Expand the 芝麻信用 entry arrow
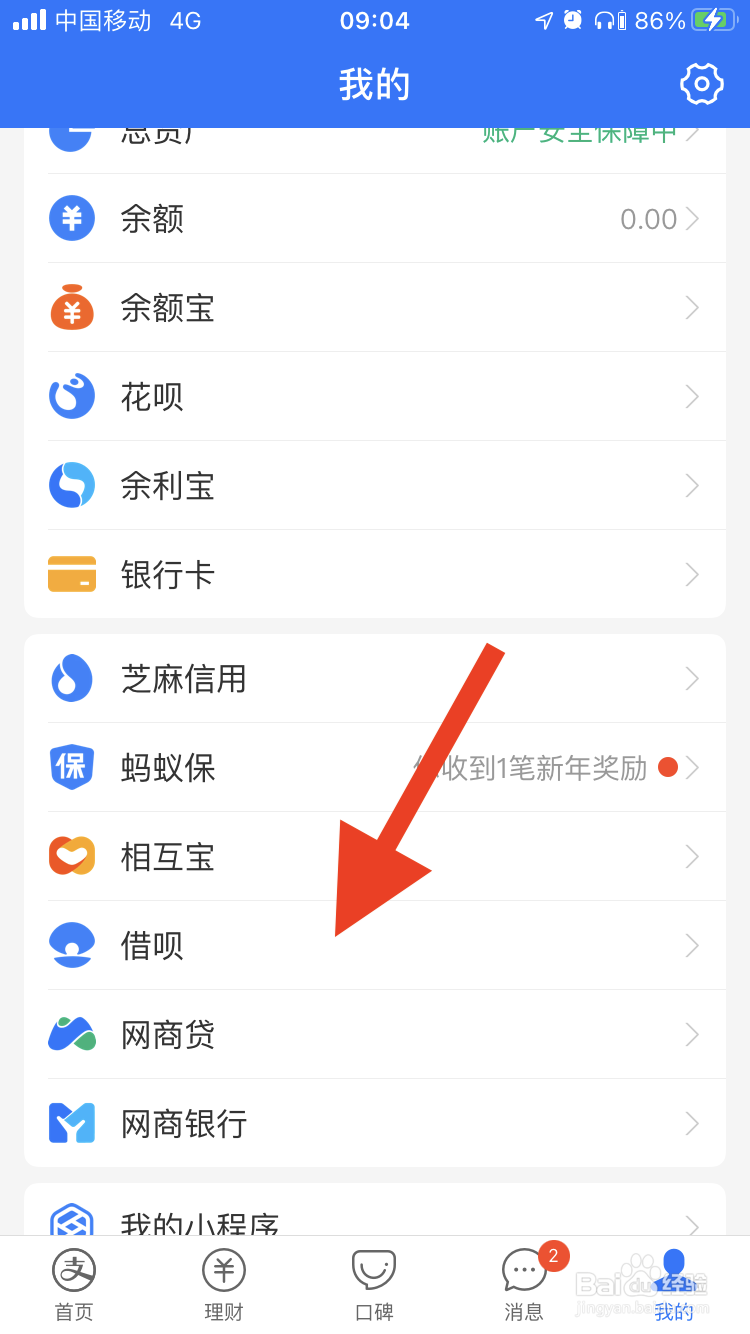 click(692, 678)
